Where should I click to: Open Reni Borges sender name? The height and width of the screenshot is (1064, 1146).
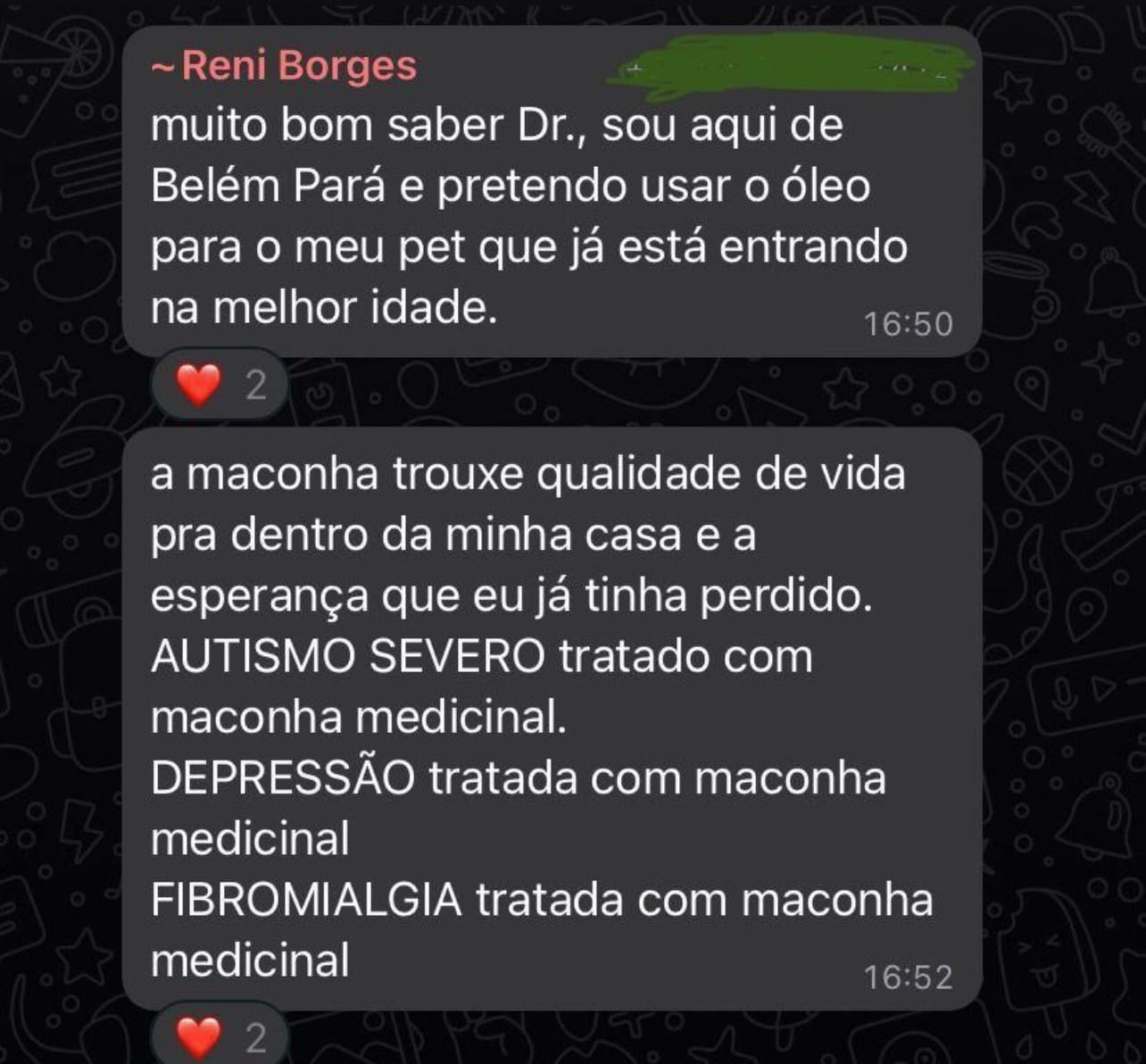[x=284, y=66]
